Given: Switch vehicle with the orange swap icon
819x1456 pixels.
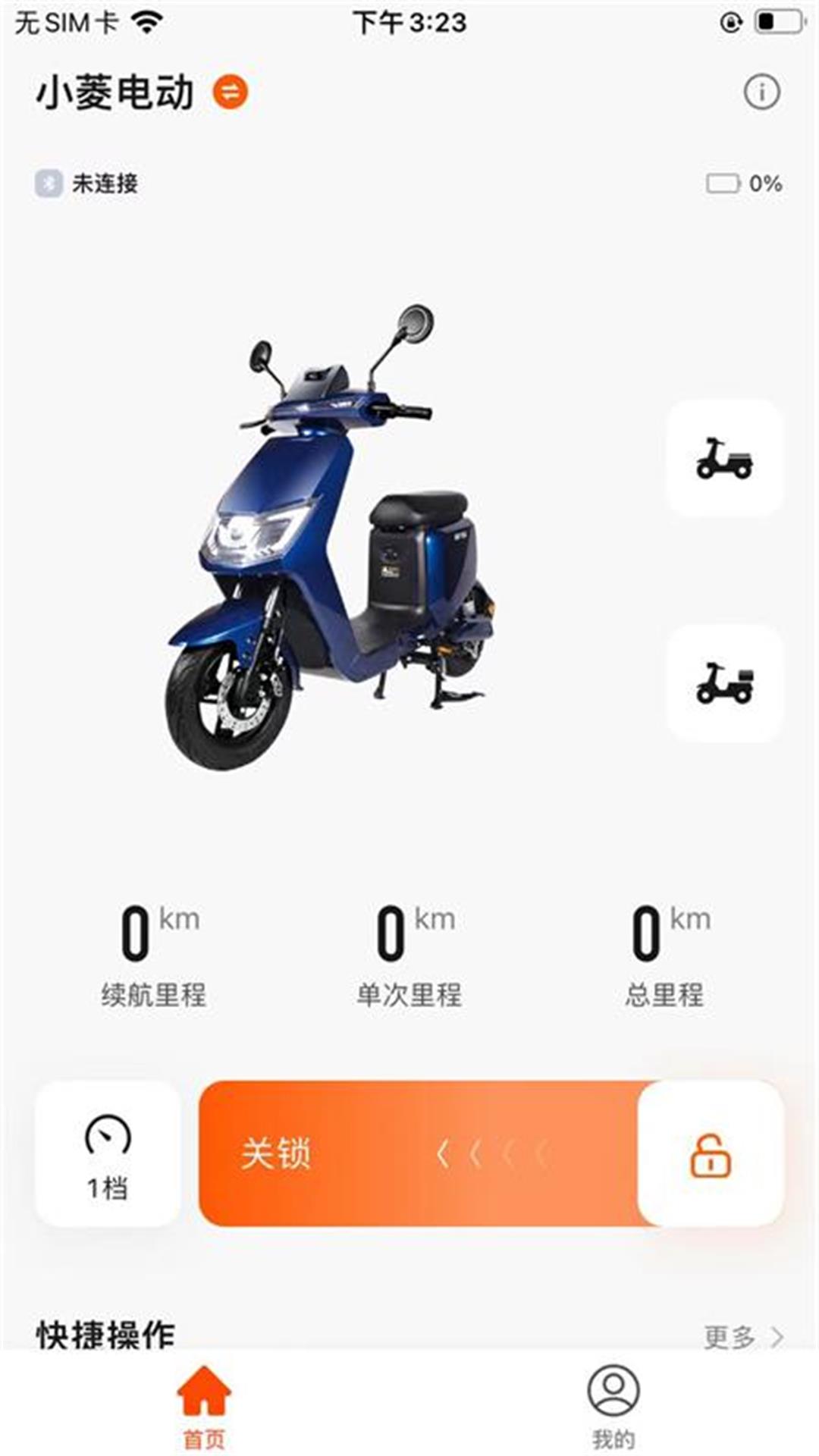Looking at the screenshot, I should click(231, 93).
